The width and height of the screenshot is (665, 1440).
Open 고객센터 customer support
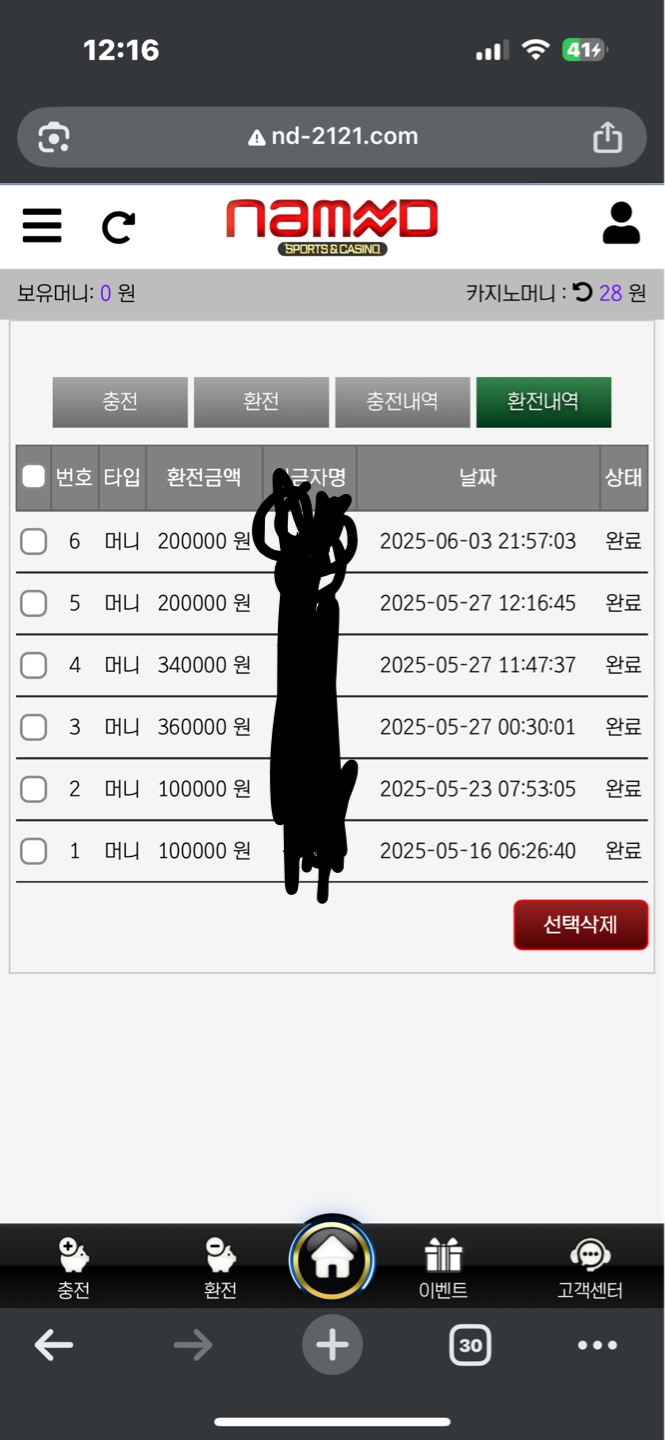(590, 1267)
